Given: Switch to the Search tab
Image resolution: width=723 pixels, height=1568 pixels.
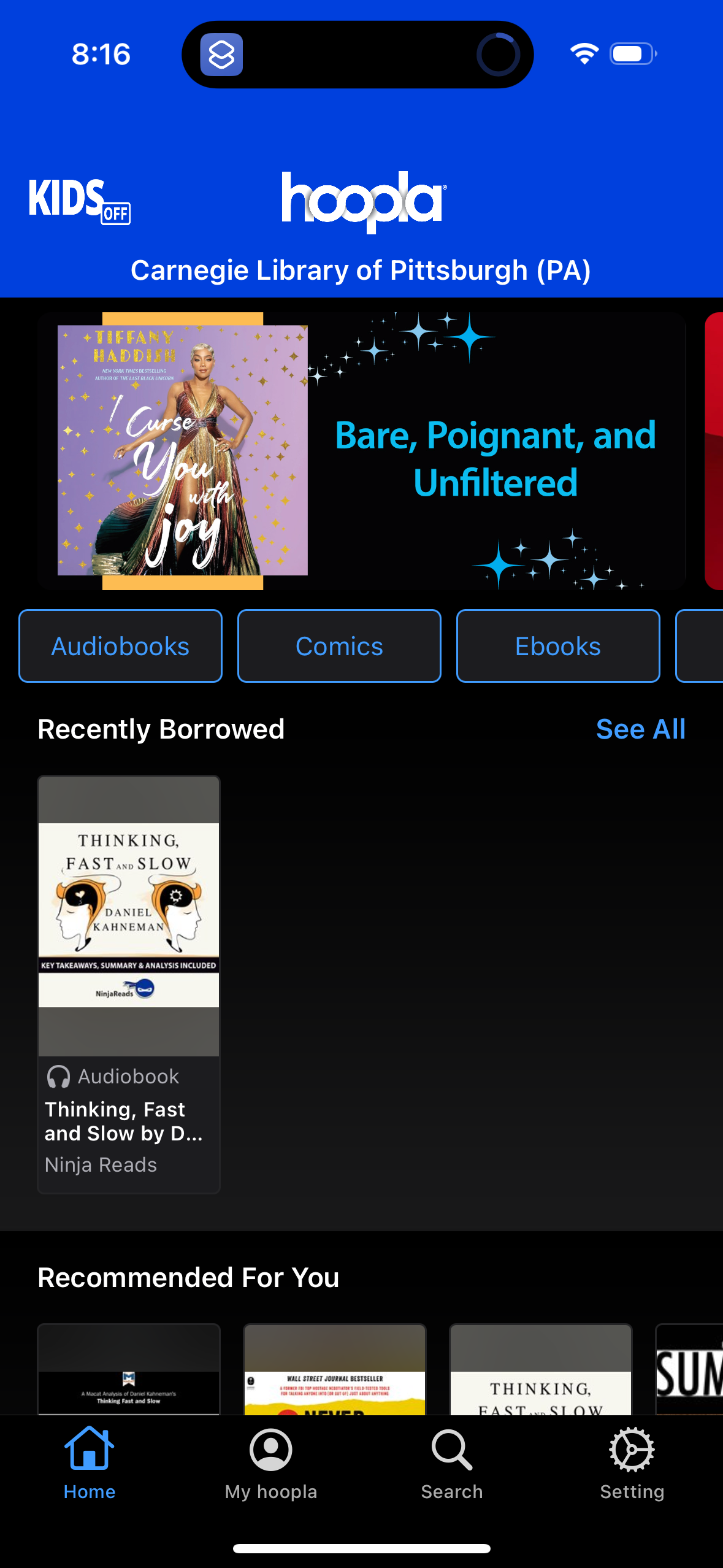Looking at the screenshot, I should pos(451,1466).
